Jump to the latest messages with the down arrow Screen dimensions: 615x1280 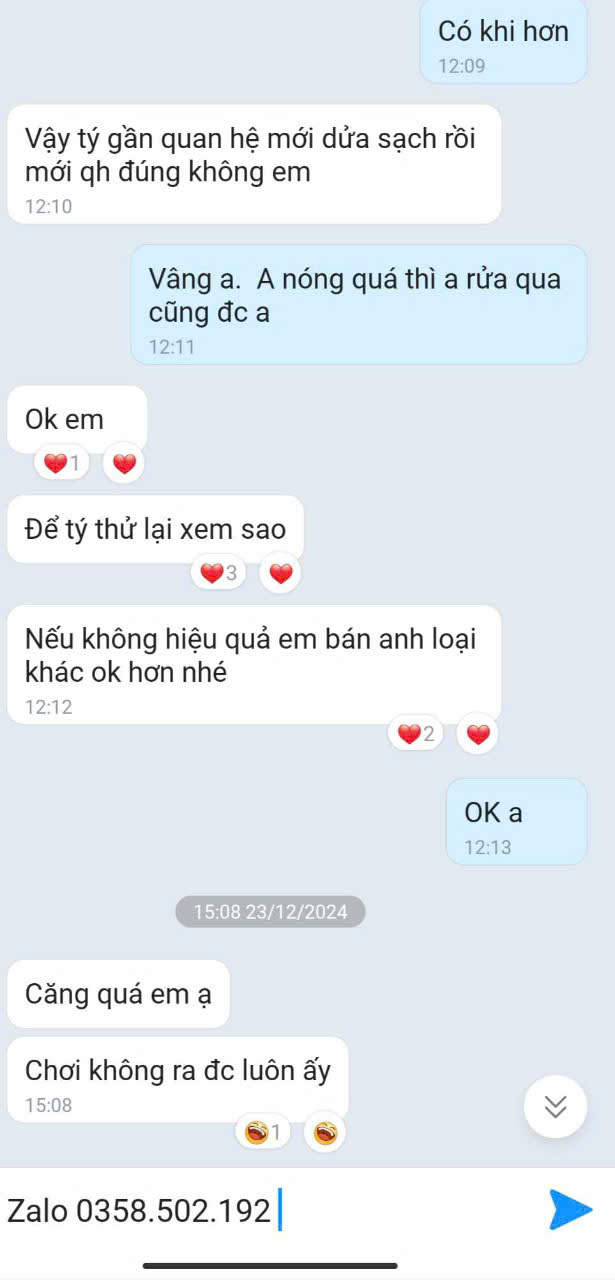556,1106
